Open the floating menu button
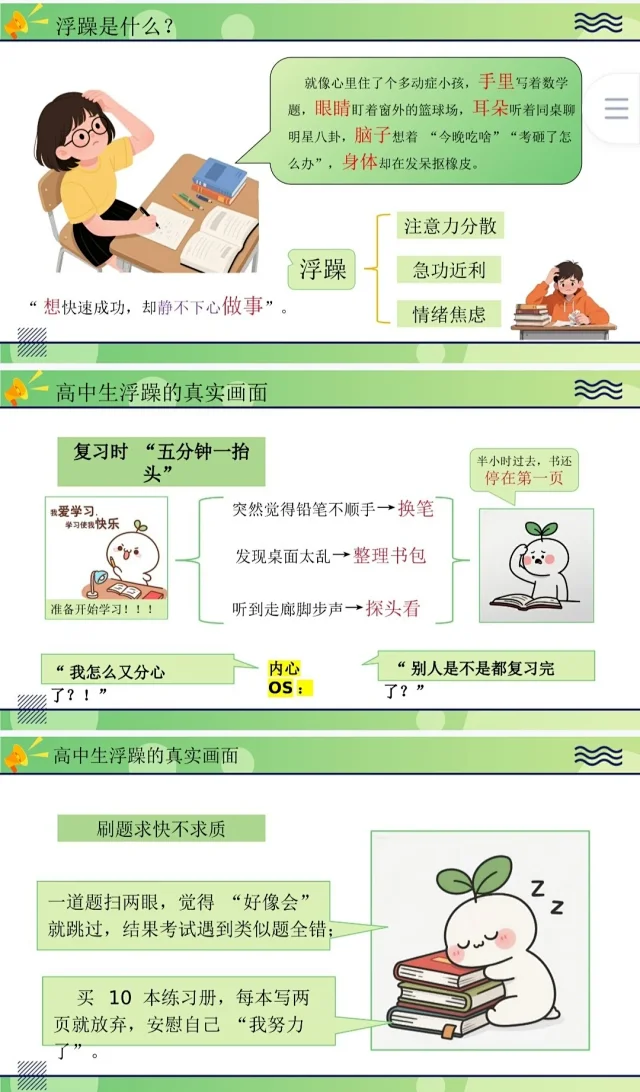640x1092 pixels. pos(616,108)
